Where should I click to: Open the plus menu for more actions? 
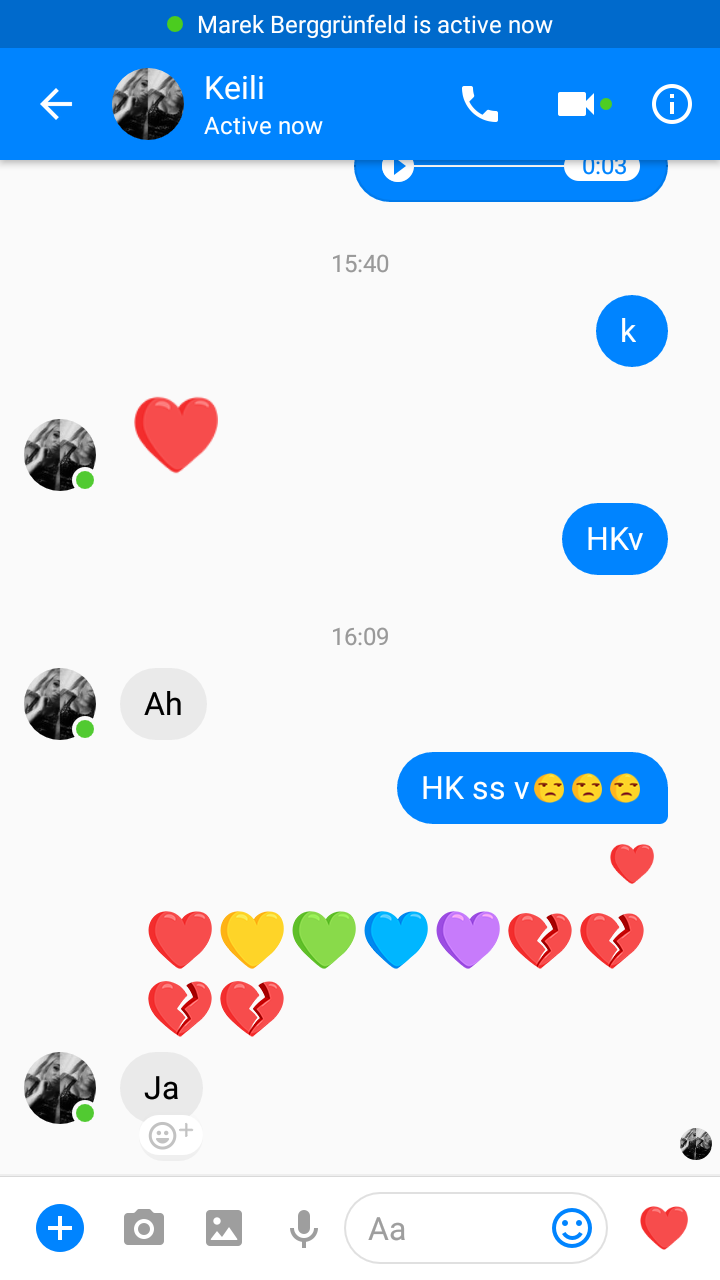click(x=60, y=1227)
